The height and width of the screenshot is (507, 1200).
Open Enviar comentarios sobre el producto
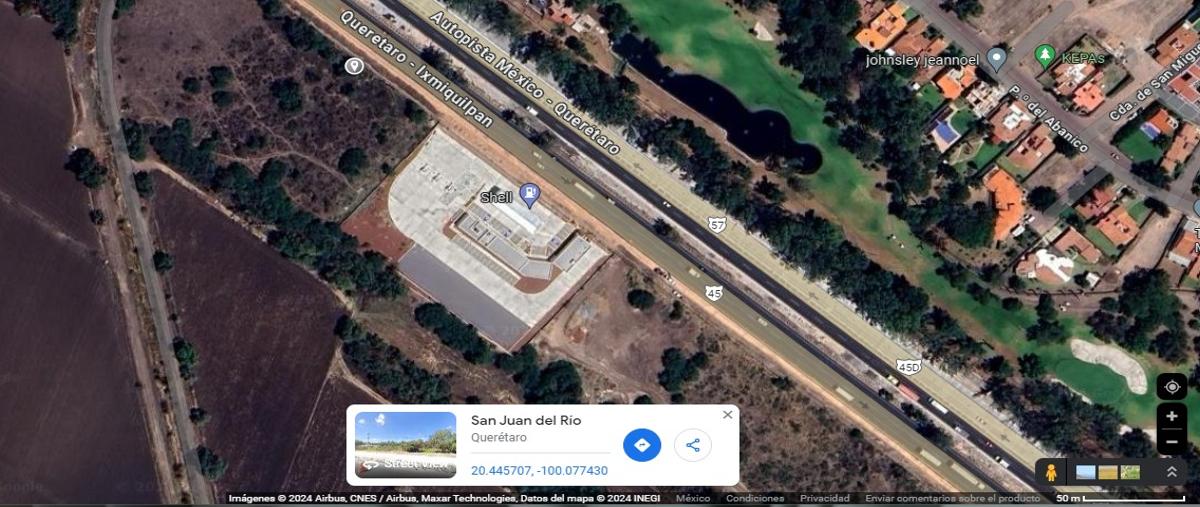click(x=953, y=498)
